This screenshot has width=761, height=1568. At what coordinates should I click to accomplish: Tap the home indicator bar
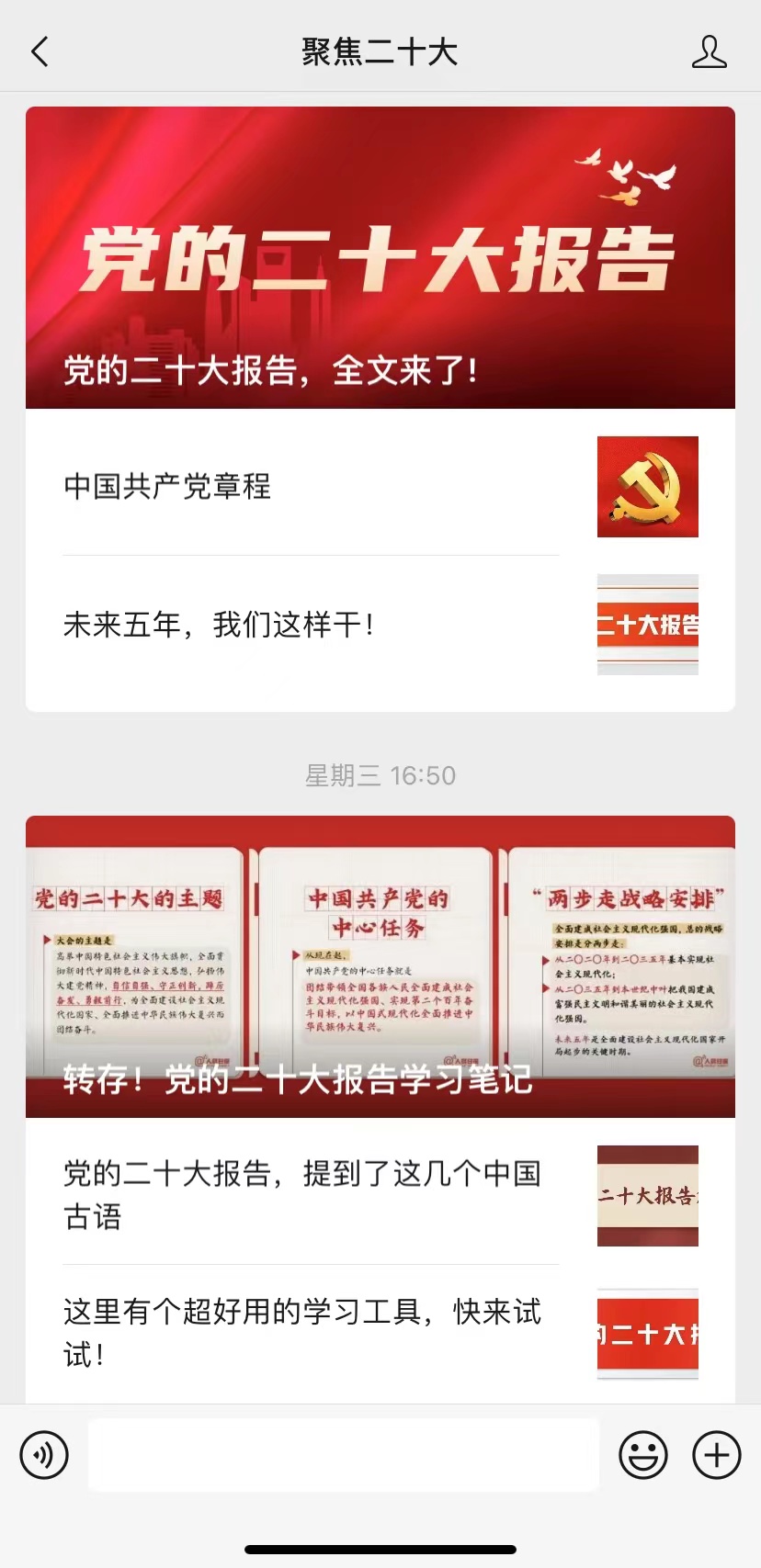pyautogui.click(x=380, y=1551)
